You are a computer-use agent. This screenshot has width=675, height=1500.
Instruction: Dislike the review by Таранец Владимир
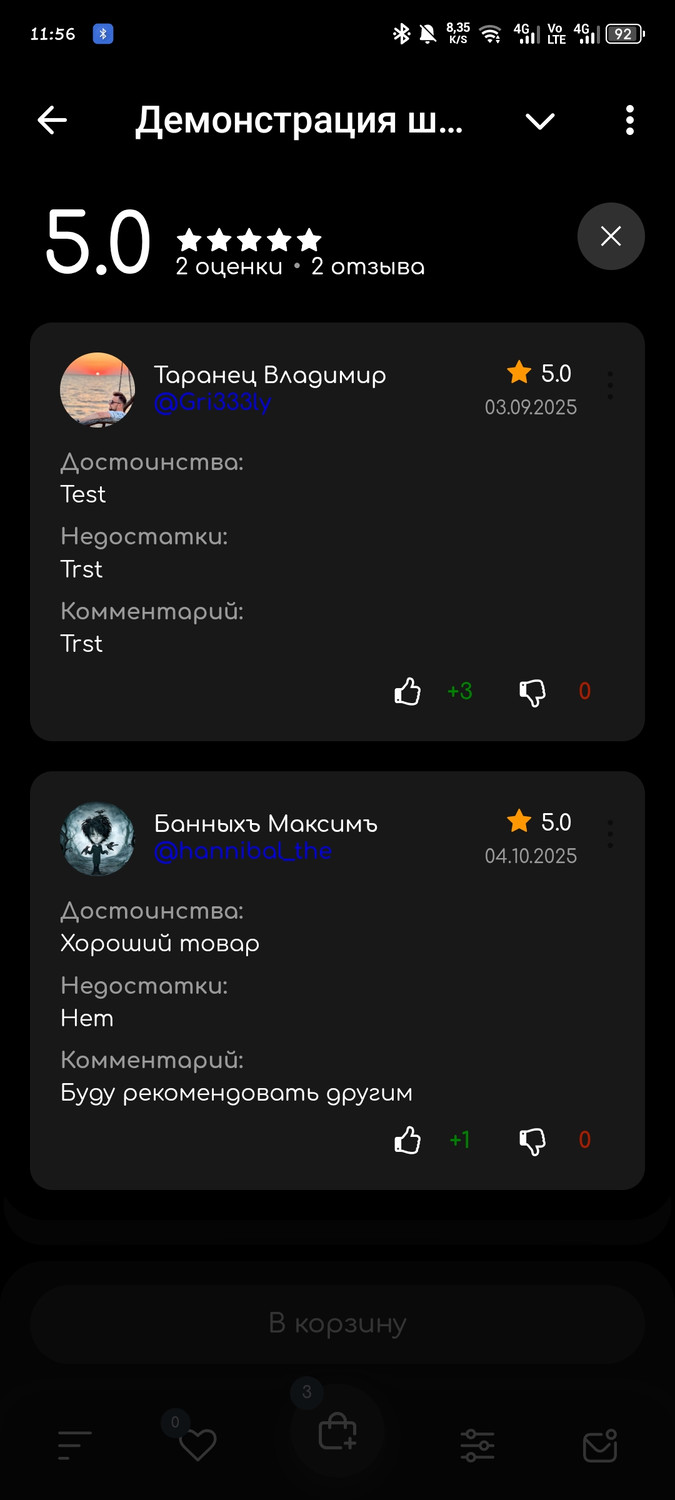coord(532,691)
